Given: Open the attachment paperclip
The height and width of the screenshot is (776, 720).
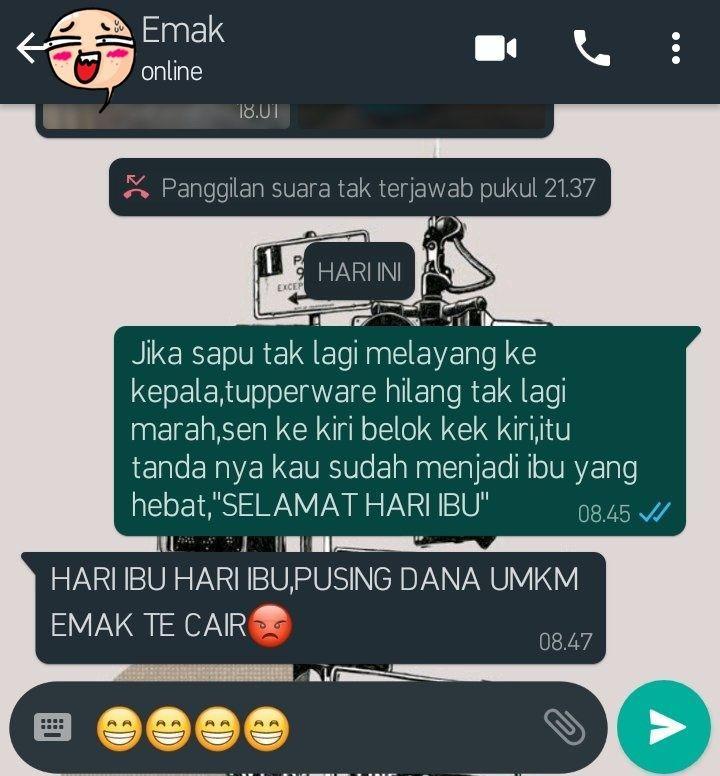Looking at the screenshot, I should [564, 727].
